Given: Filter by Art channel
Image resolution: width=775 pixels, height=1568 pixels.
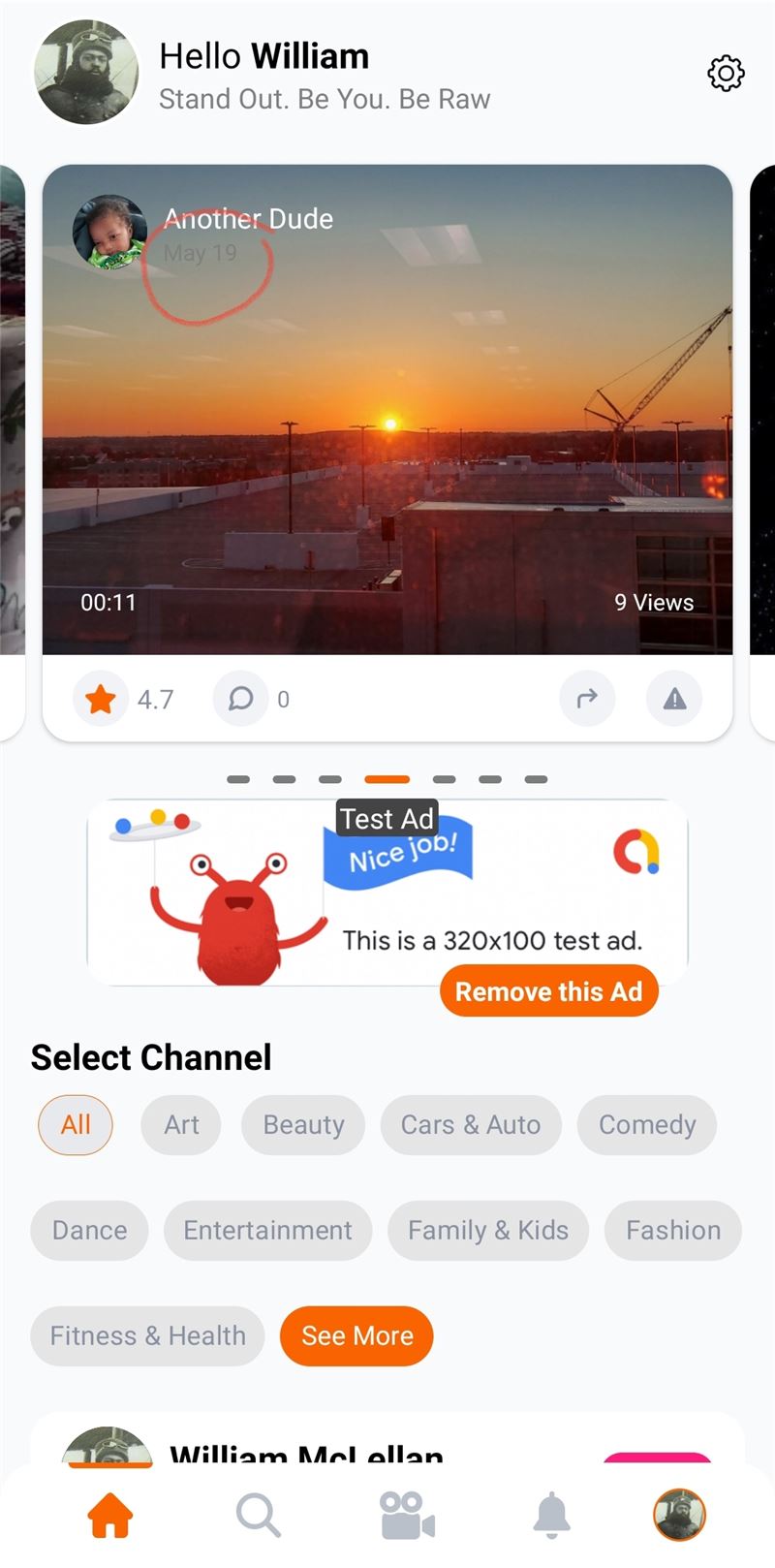Looking at the screenshot, I should click(181, 1124).
